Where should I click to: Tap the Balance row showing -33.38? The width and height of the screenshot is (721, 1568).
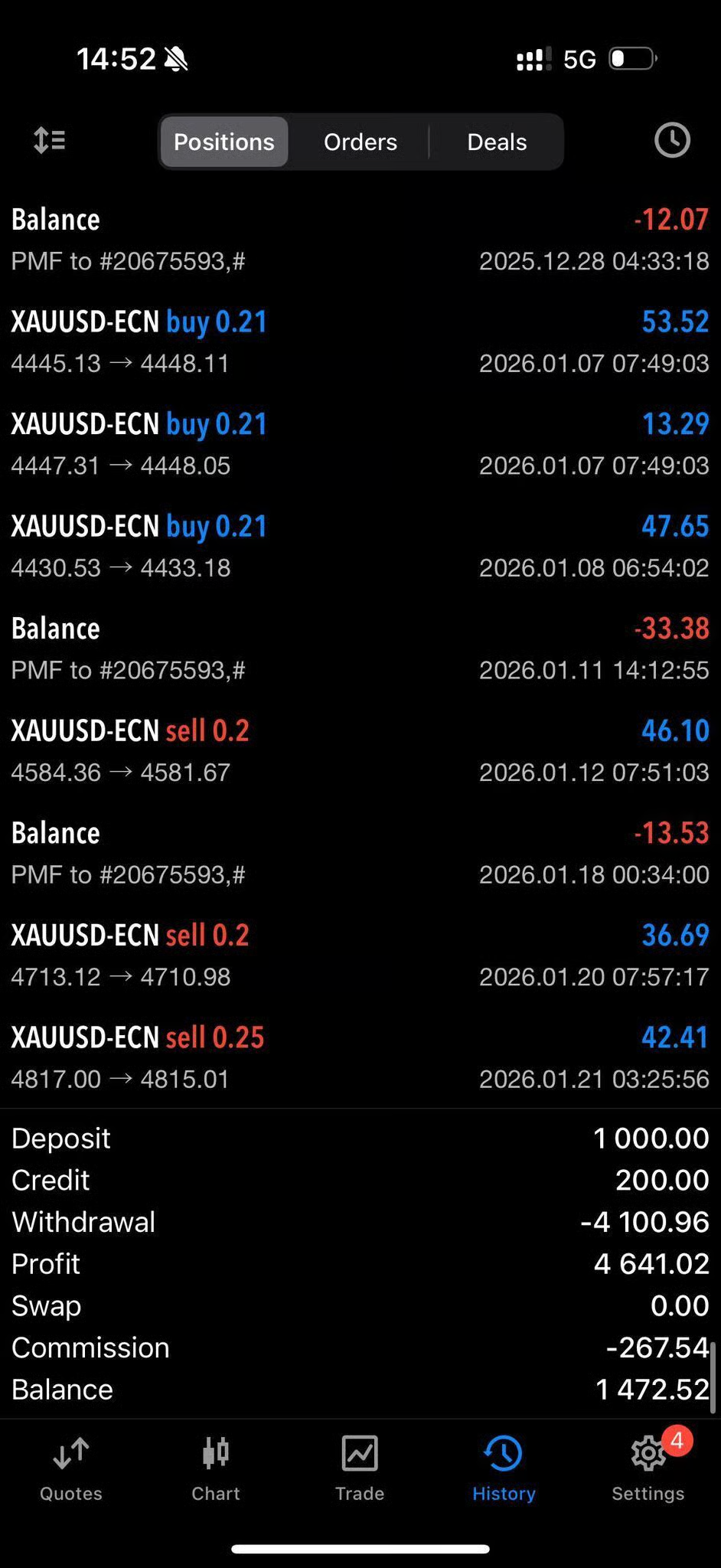tap(360, 648)
